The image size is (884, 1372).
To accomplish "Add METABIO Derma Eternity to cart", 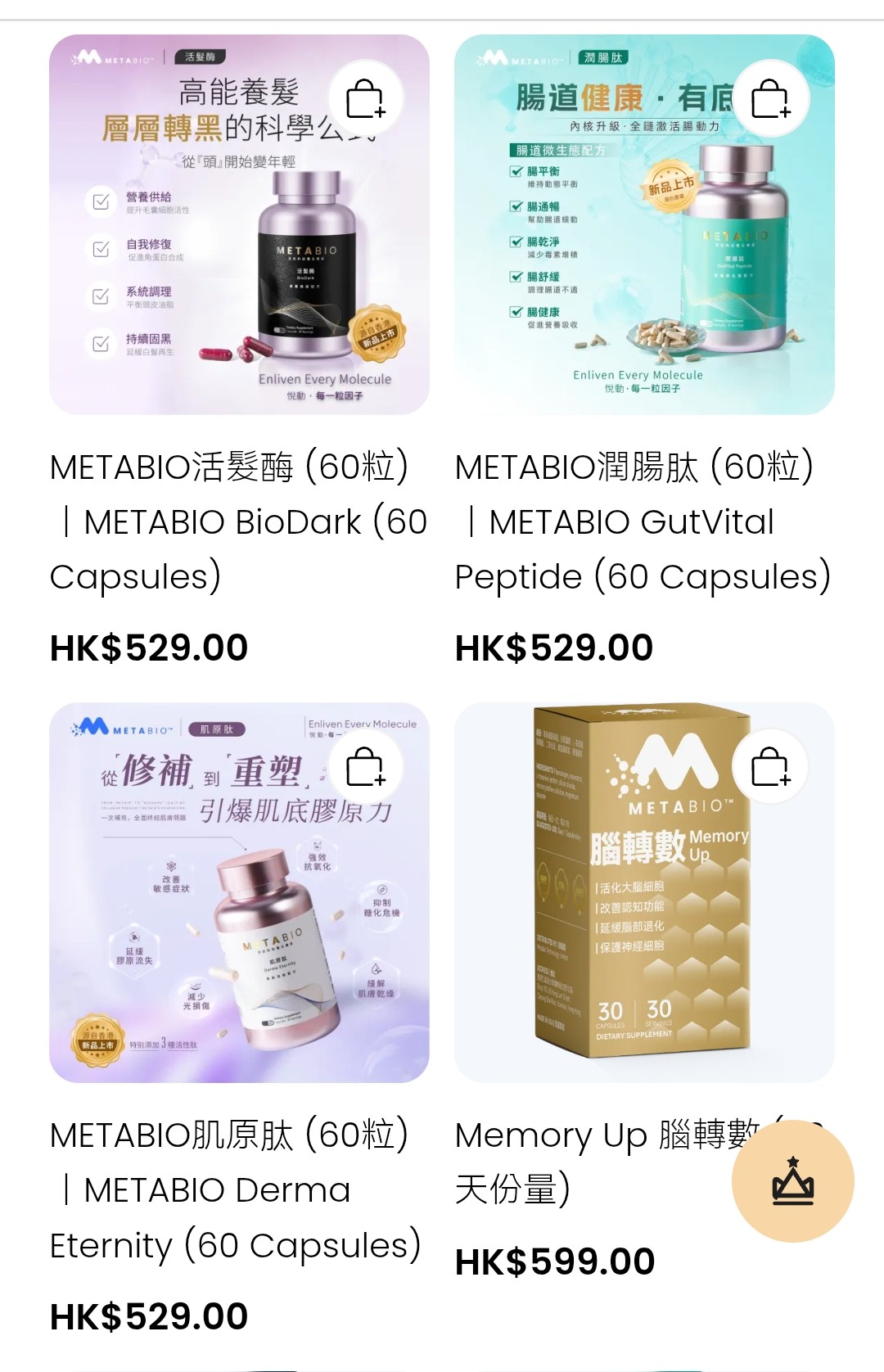I will (x=365, y=767).
